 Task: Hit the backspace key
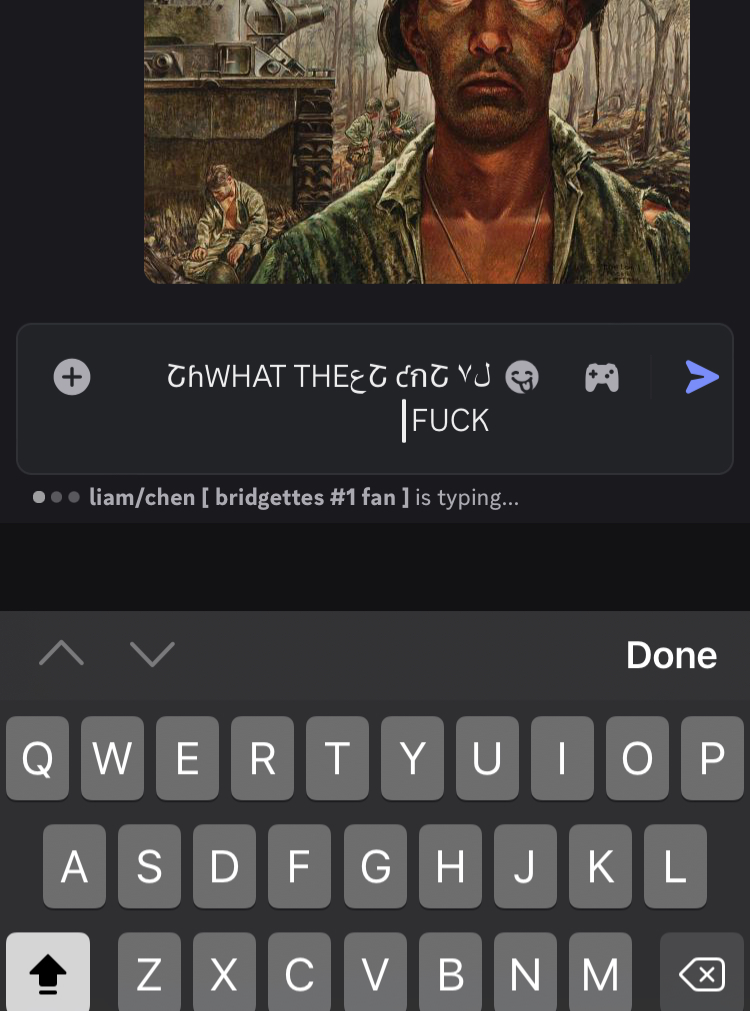coord(701,973)
